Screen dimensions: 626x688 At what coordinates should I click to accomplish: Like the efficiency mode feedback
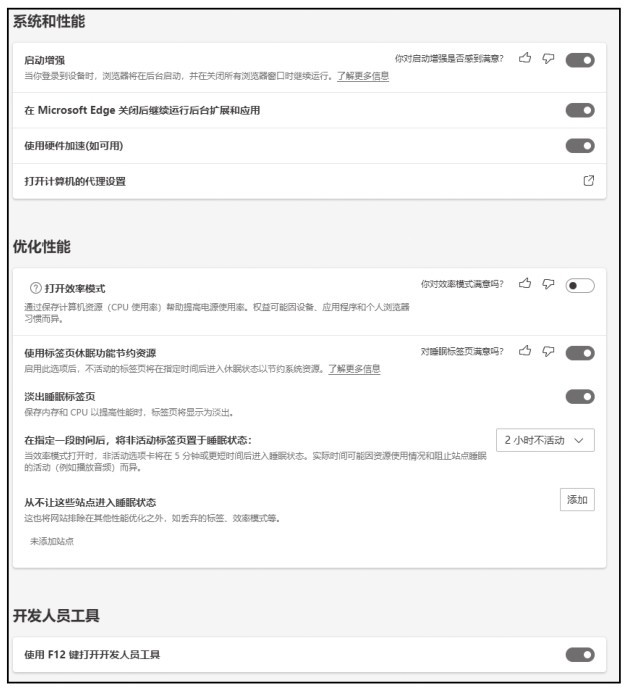[525, 285]
